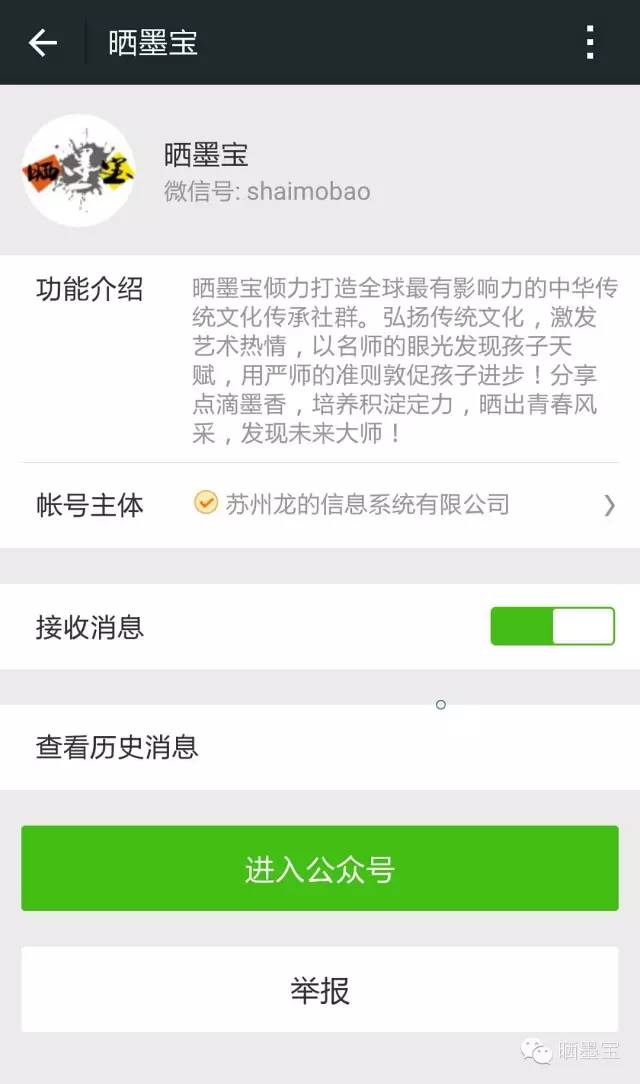Tap the green 进入公众号 button
This screenshot has width=640, height=1084.
click(320, 868)
